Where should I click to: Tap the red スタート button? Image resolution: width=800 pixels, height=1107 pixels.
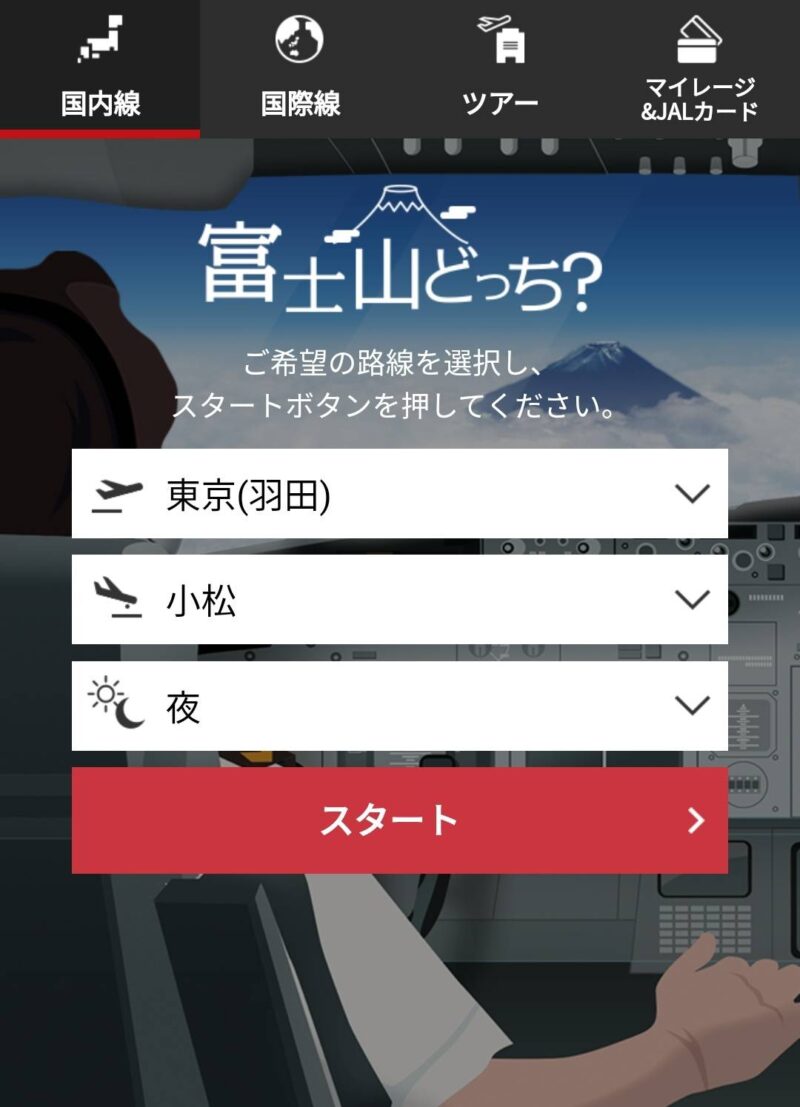(x=399, y=821)
